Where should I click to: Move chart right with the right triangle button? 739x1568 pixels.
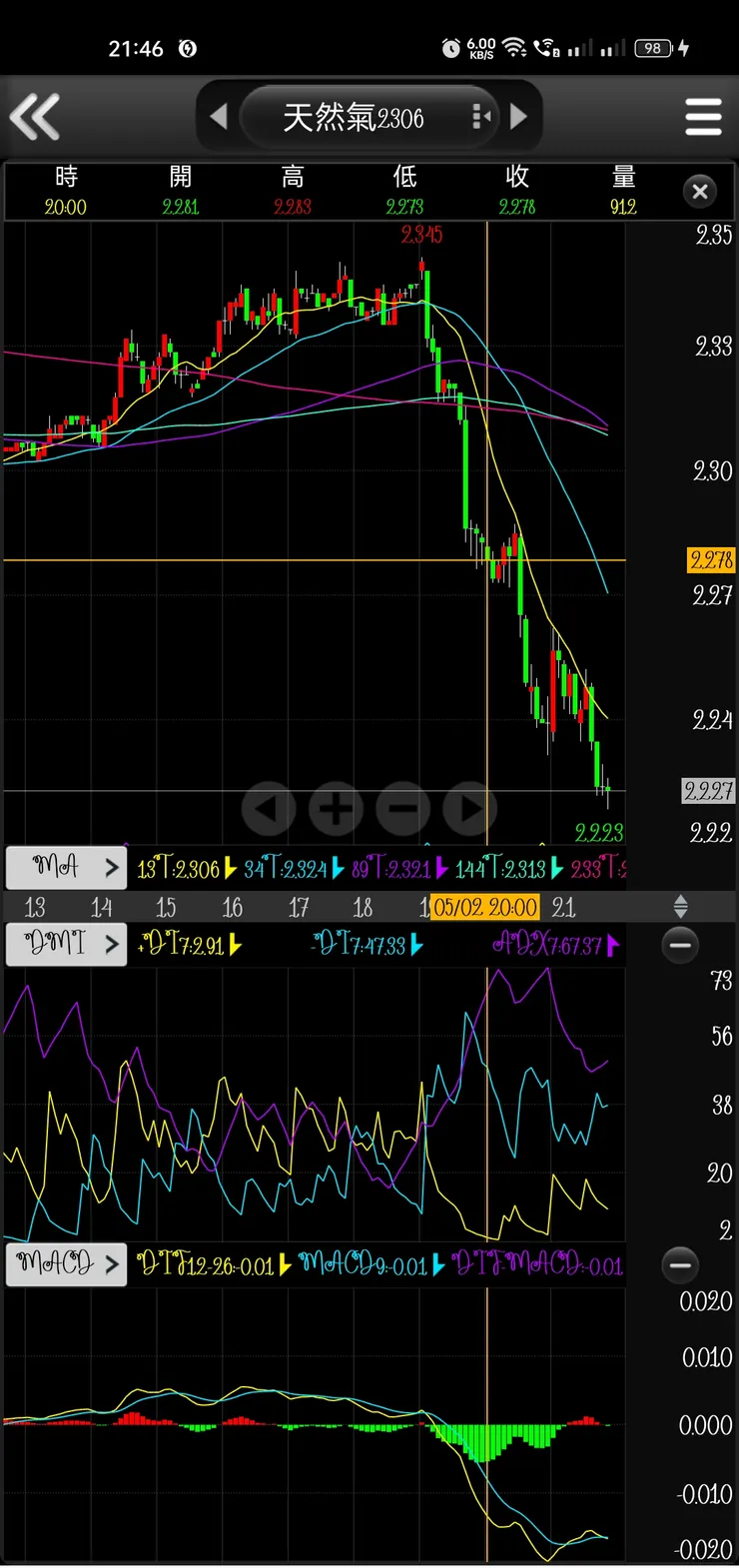[x=469, y=807]
